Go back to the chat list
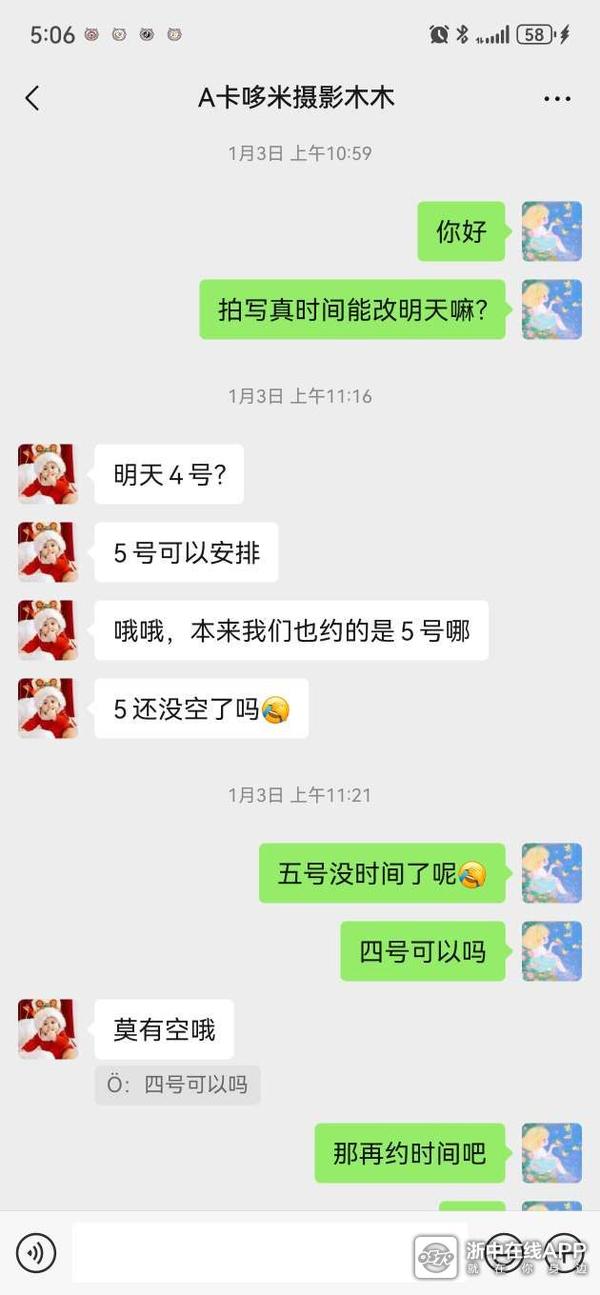 pyautogui.click(x=32, y=98)
